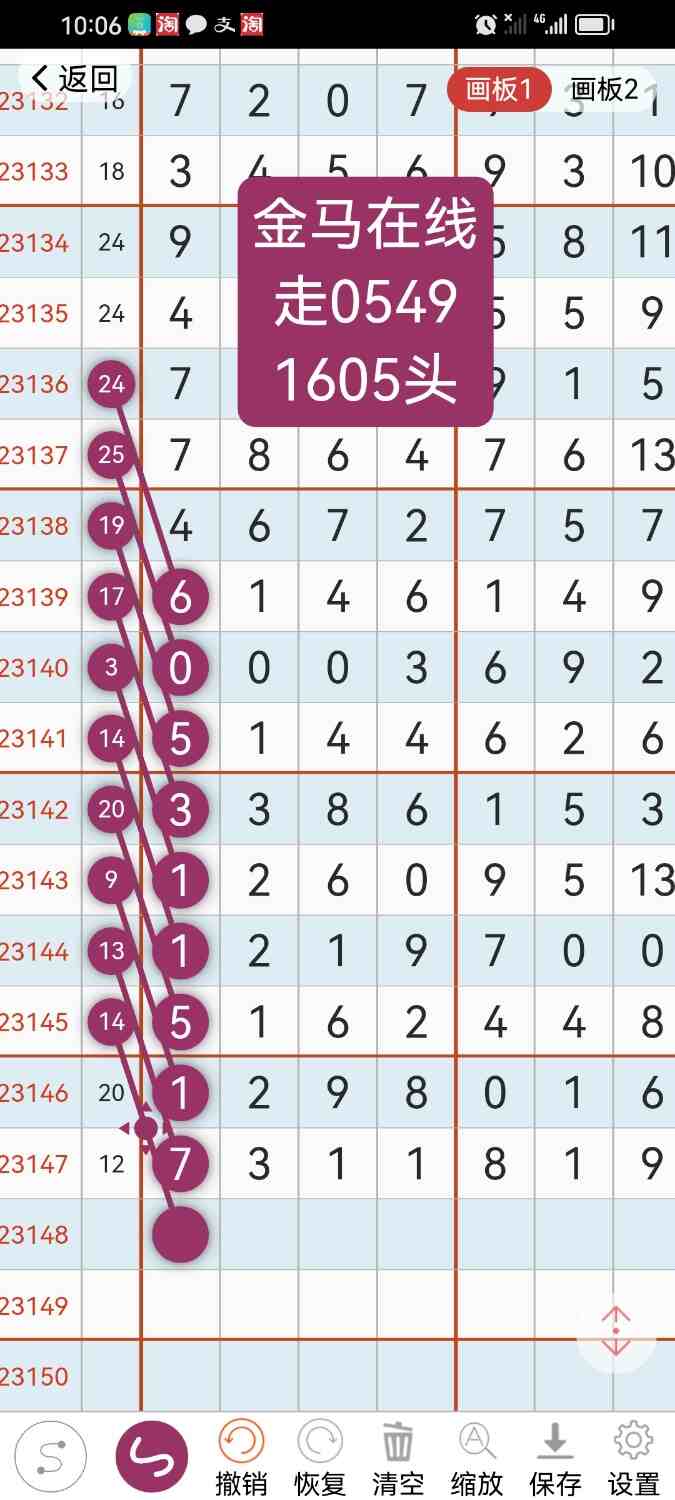Switch to 画板2 tab
Viewport: 675px width, 1500px height.
(604, 90)
